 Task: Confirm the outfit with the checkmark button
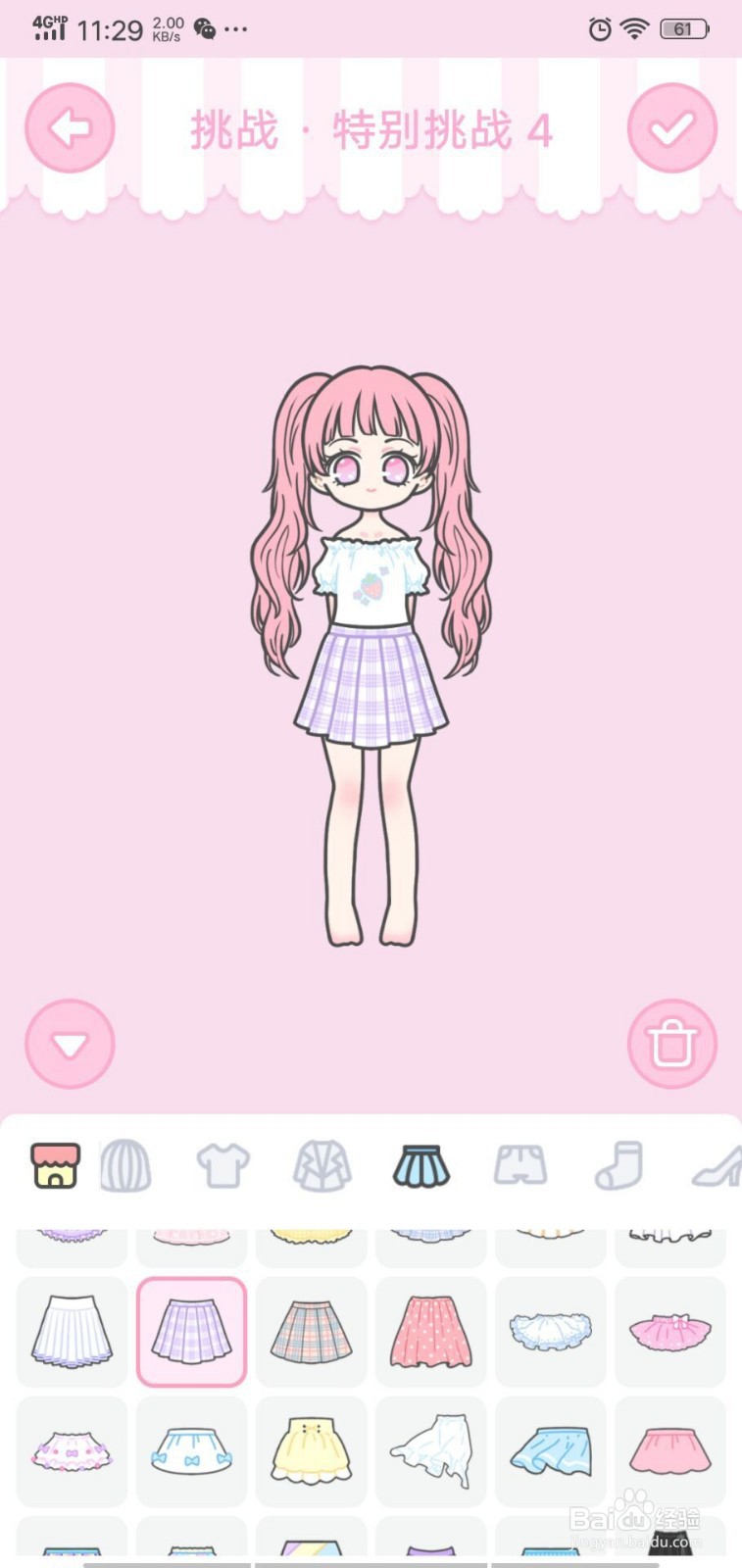click(672, 128)
